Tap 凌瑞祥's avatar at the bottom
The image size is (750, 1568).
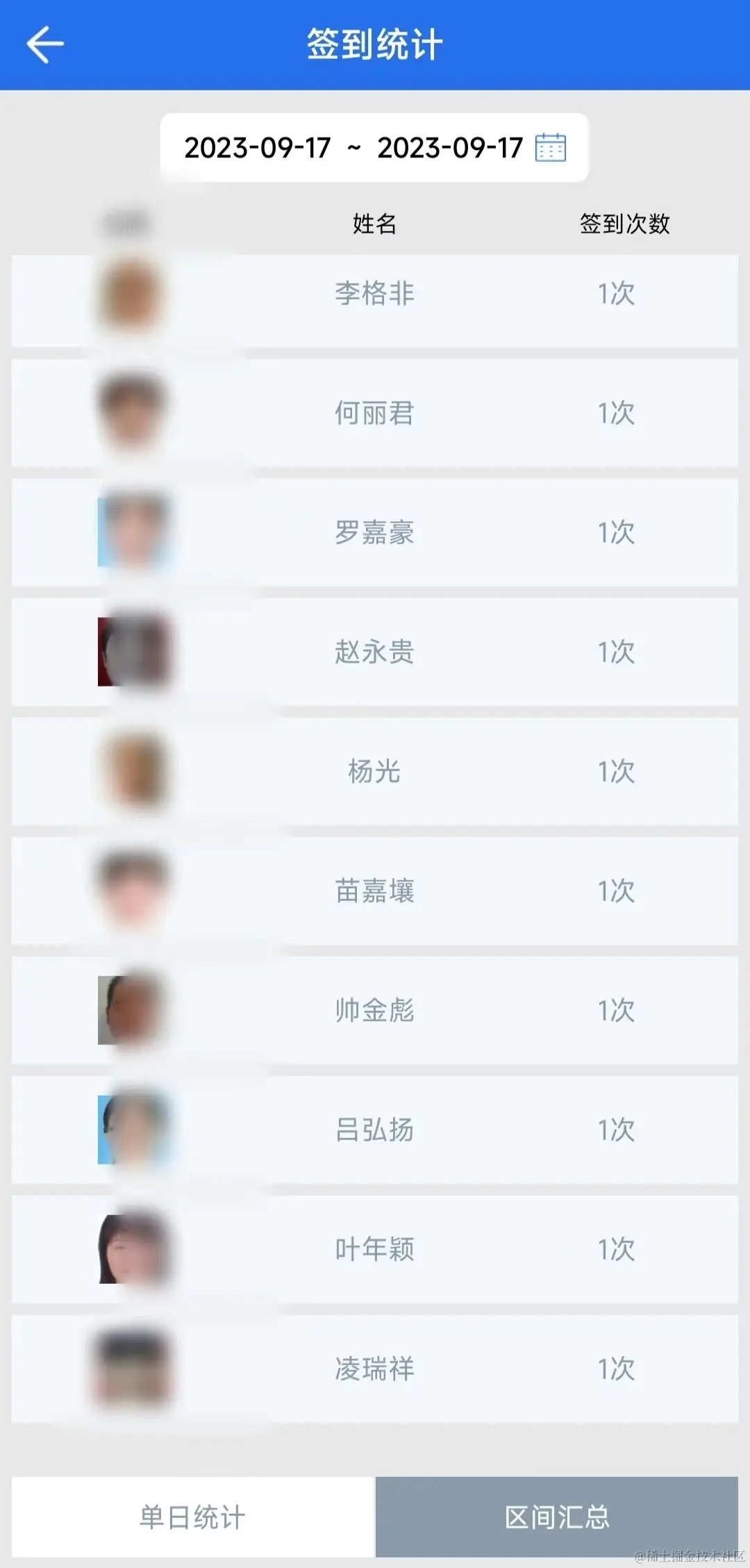[132, 1369]
